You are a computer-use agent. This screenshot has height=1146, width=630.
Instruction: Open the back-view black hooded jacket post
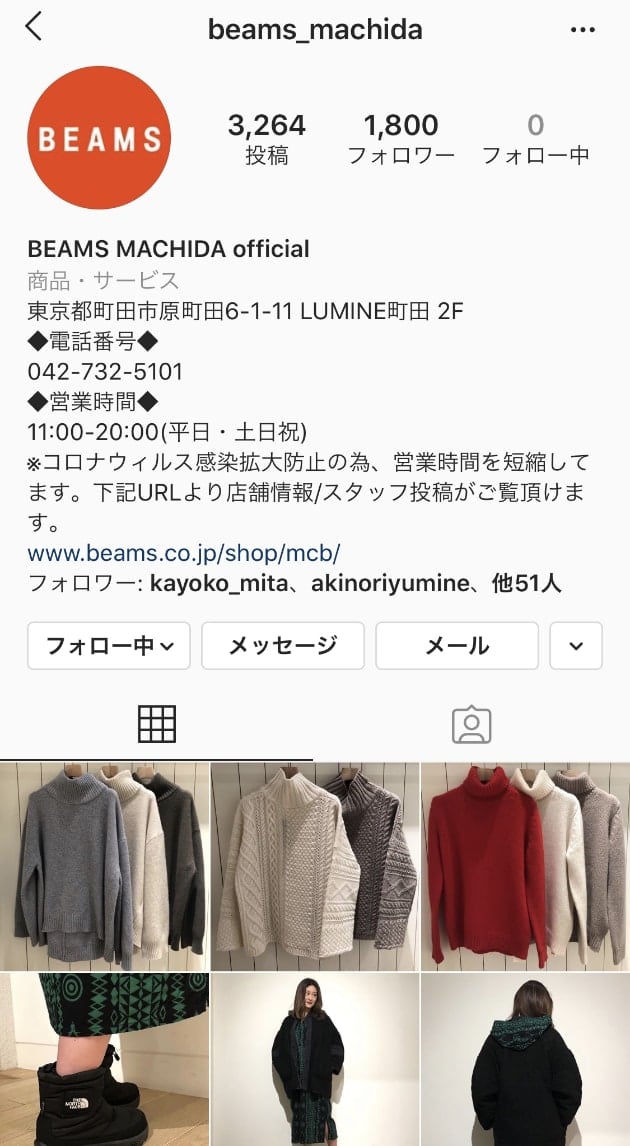(525, 1060)
